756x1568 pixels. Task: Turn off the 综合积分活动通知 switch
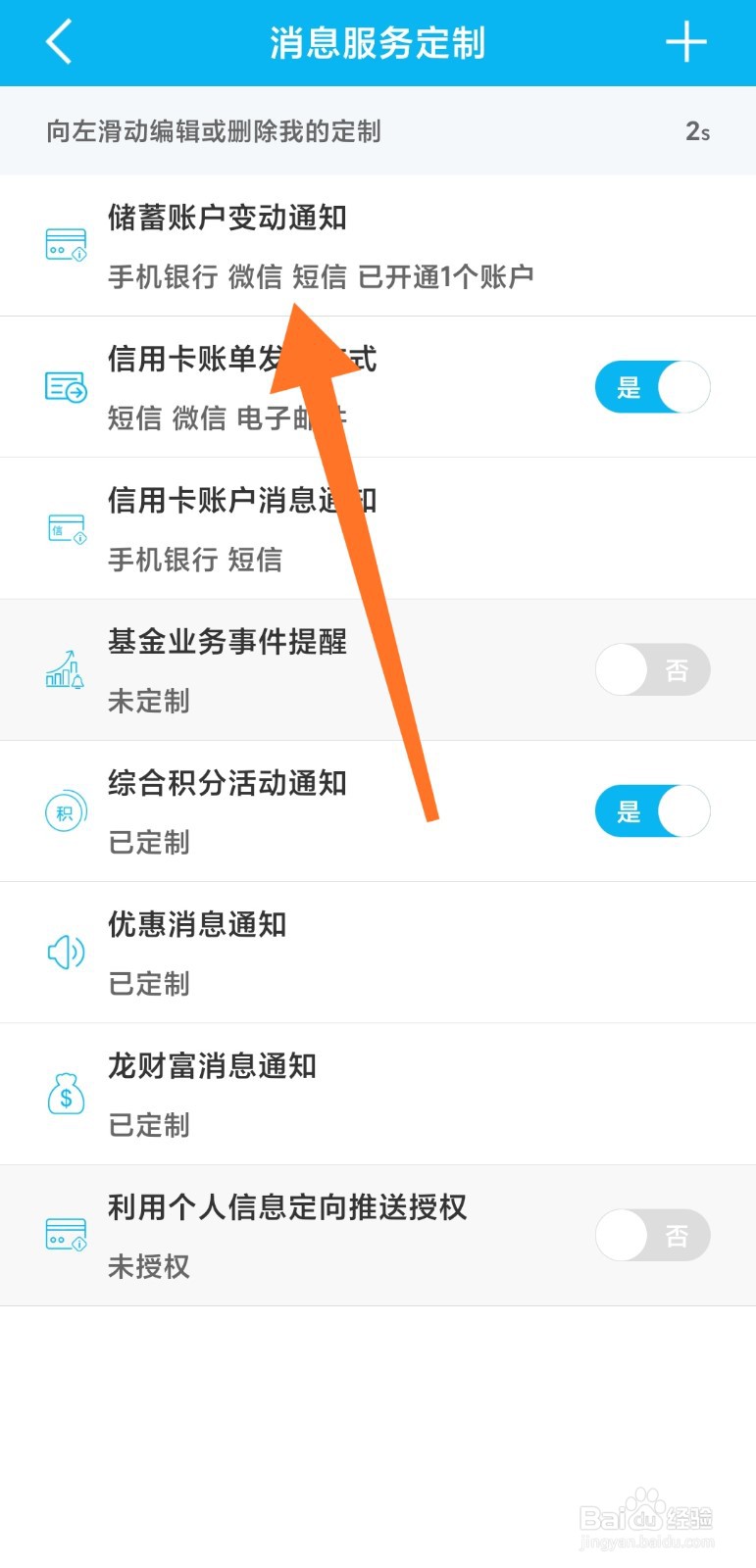[x=652, y=811]
